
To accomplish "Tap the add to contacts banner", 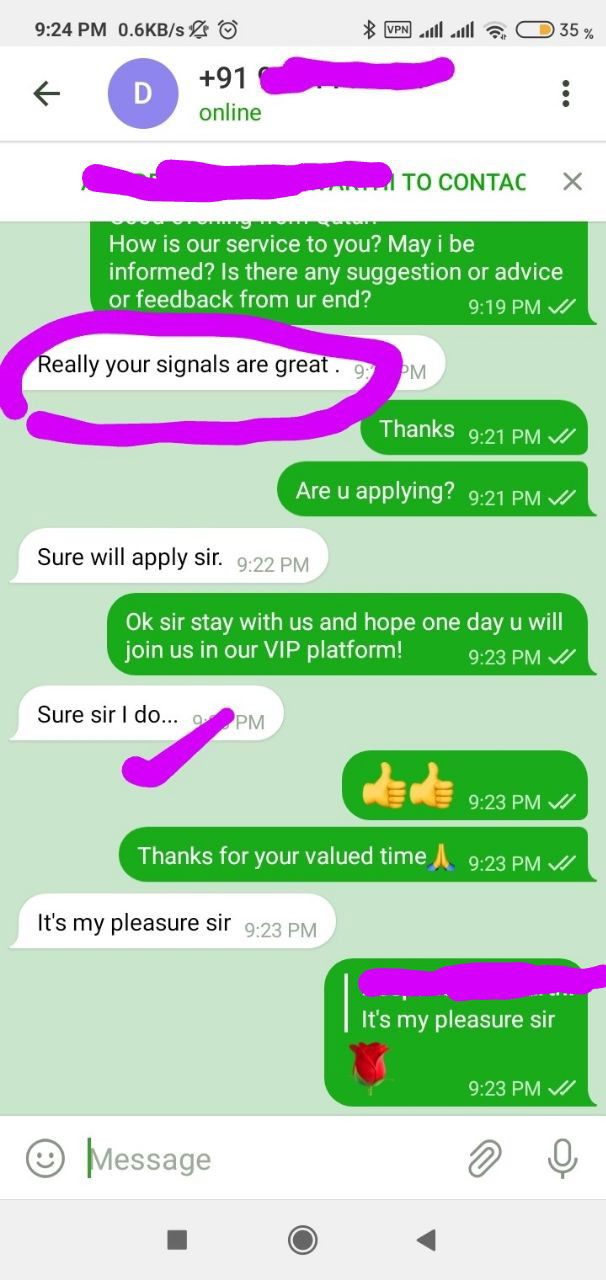I will (300, 181).
